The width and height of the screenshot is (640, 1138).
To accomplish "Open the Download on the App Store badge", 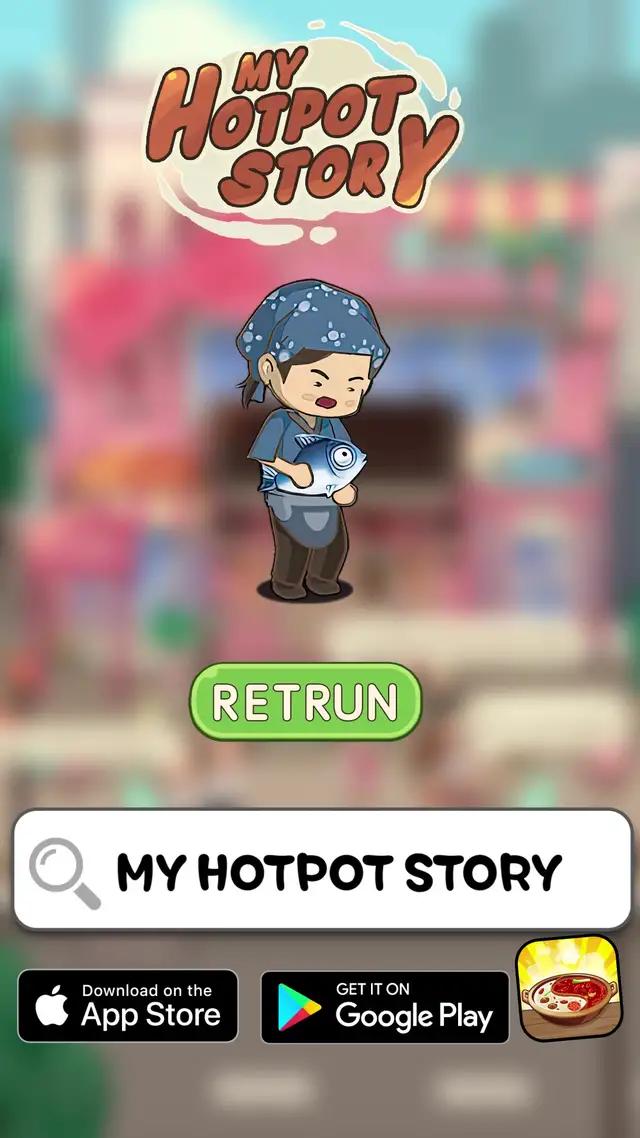I will click(x=128, y=1006).
